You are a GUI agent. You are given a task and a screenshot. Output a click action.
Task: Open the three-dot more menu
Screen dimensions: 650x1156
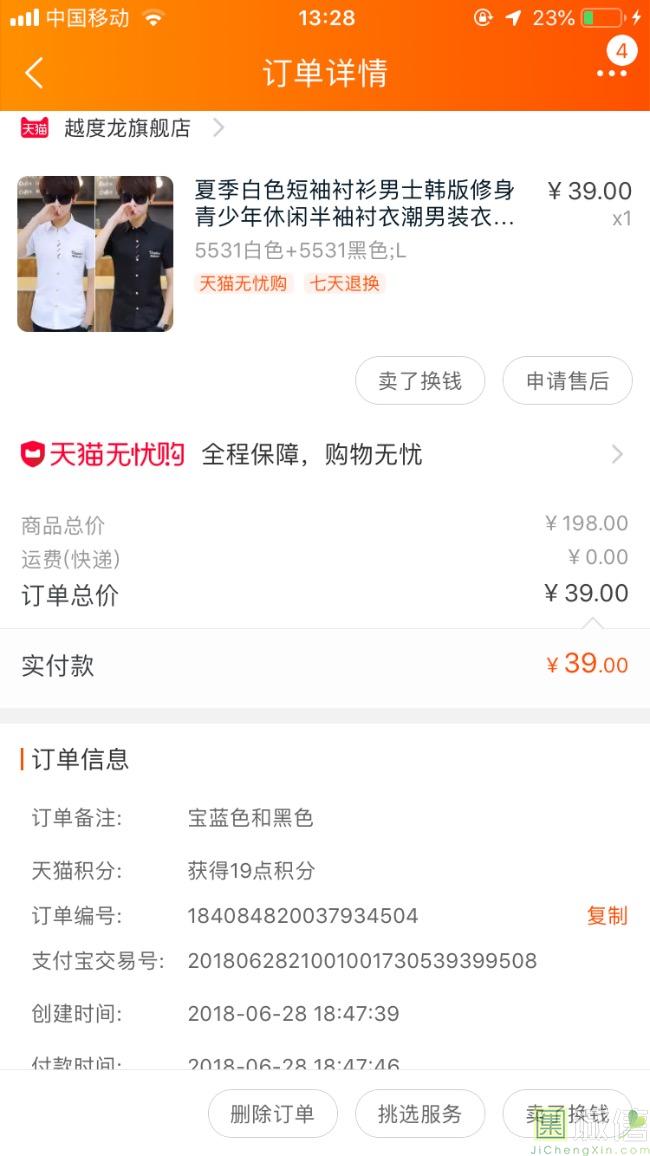(612, 73)
